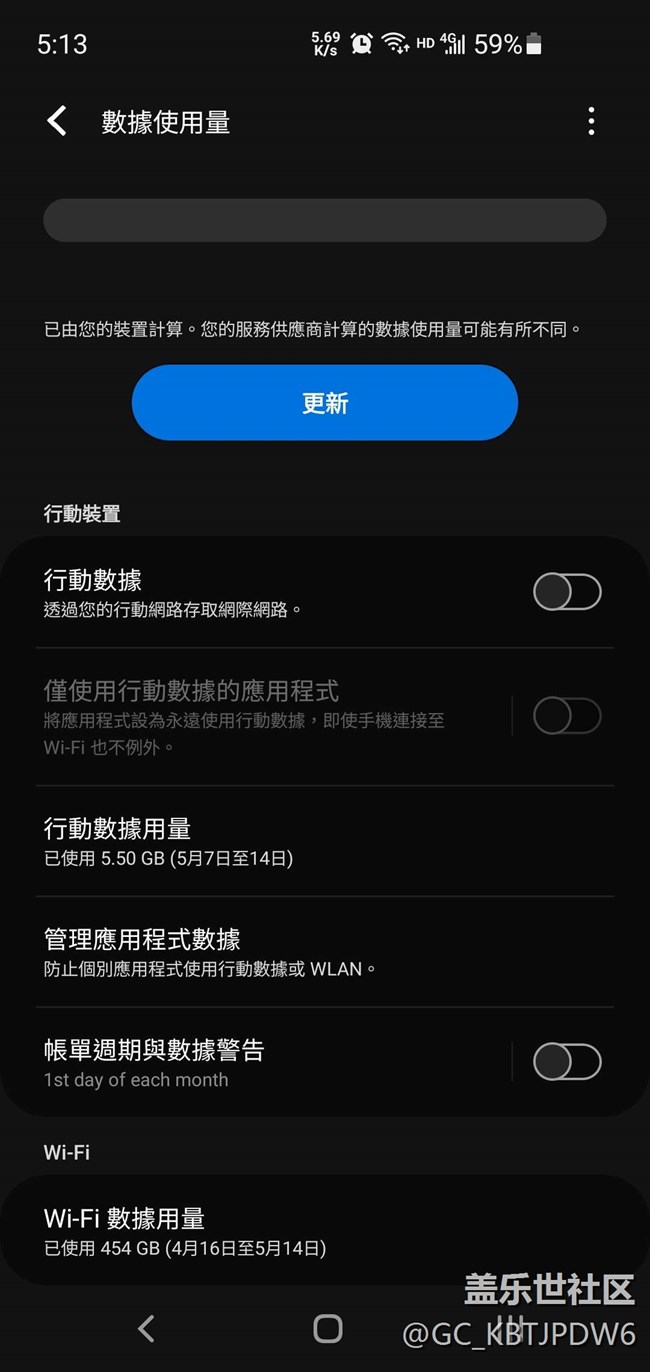This screenshot has width=650, height=1372.
Task: Open 行動數據用量 details
Action: [x=325, y=841]
